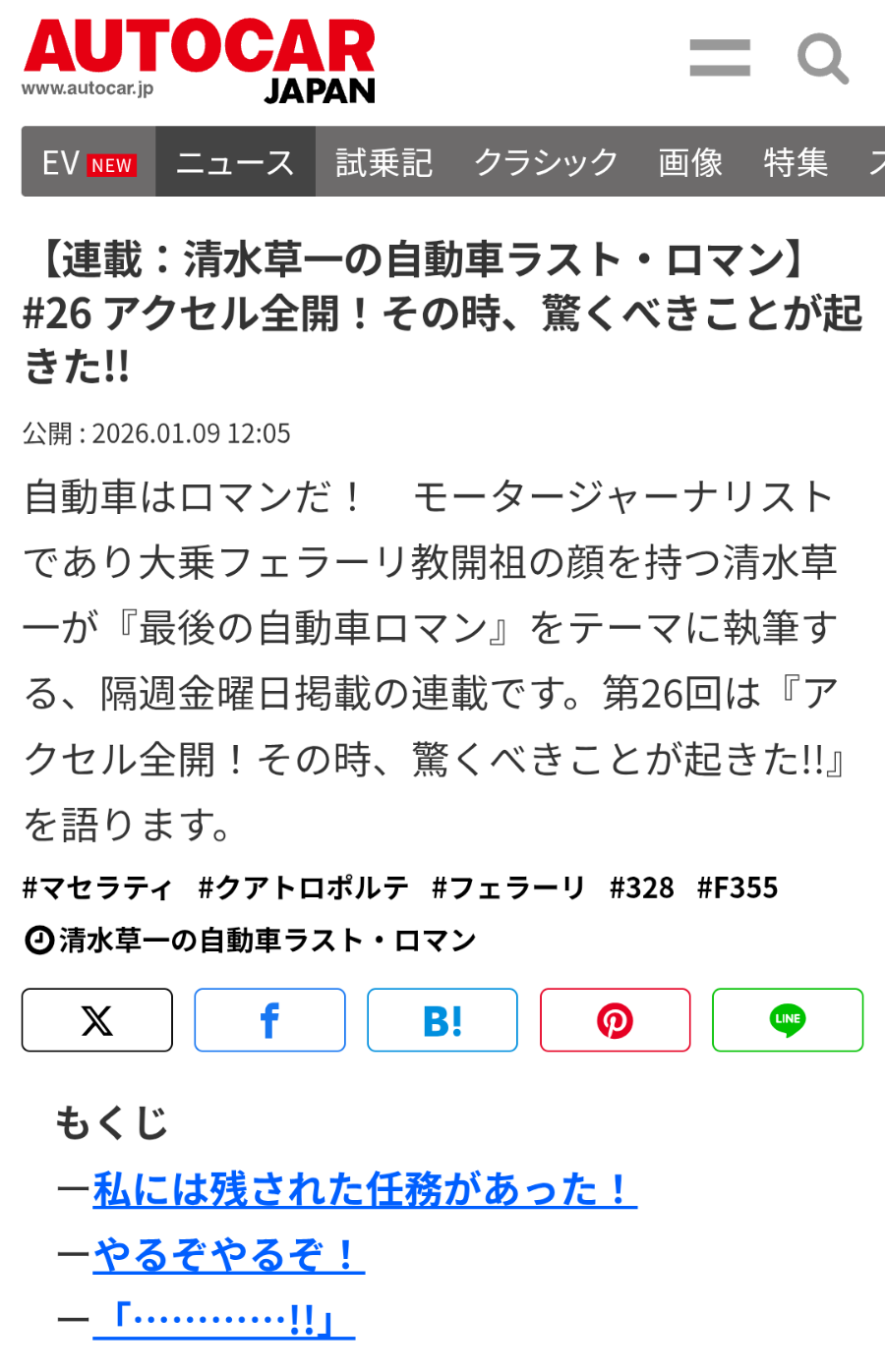Screen dimensions: 885x1372
Task: Bookmark with Hatena B! button
Action: tap(442, 1020)
